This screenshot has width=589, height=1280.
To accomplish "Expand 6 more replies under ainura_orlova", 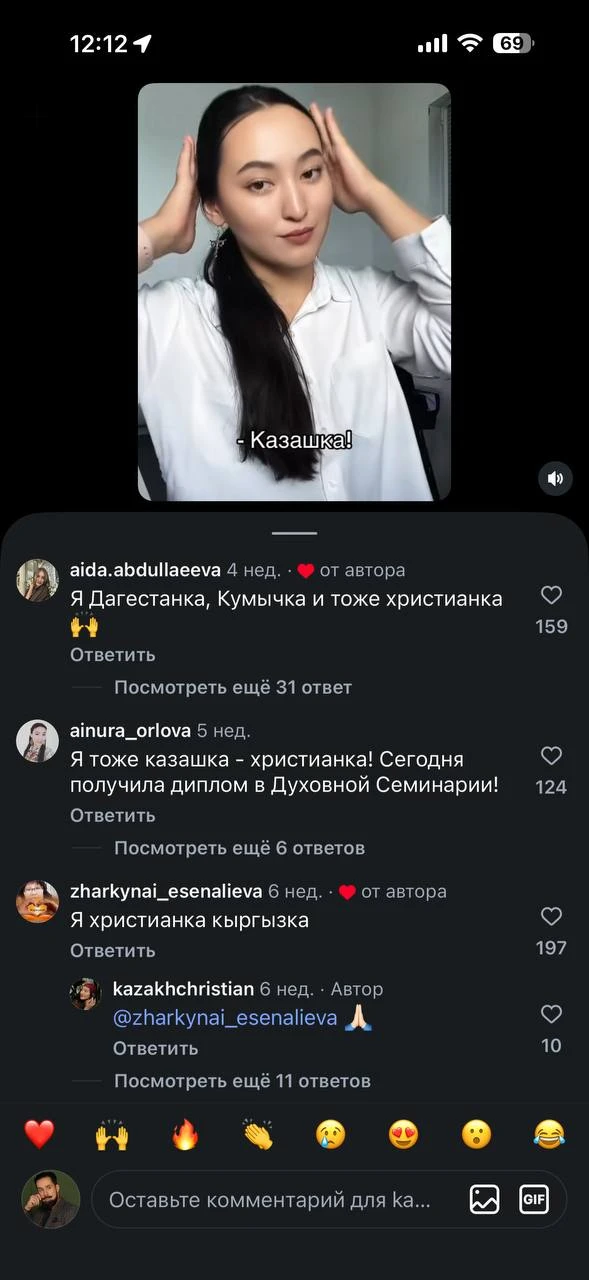I will tap(239, 848).
